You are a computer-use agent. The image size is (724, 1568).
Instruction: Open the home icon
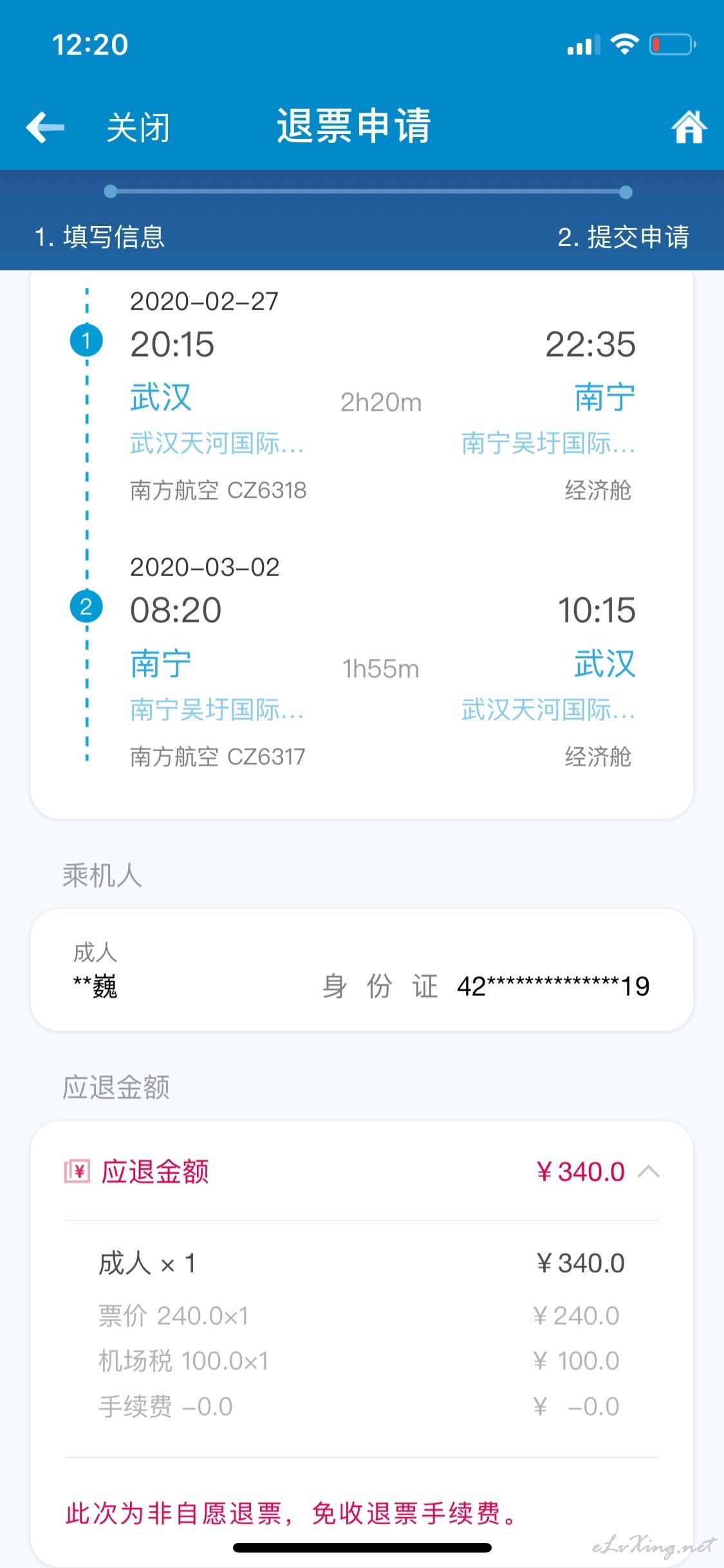pyautogui.click(x=689, y=127)
